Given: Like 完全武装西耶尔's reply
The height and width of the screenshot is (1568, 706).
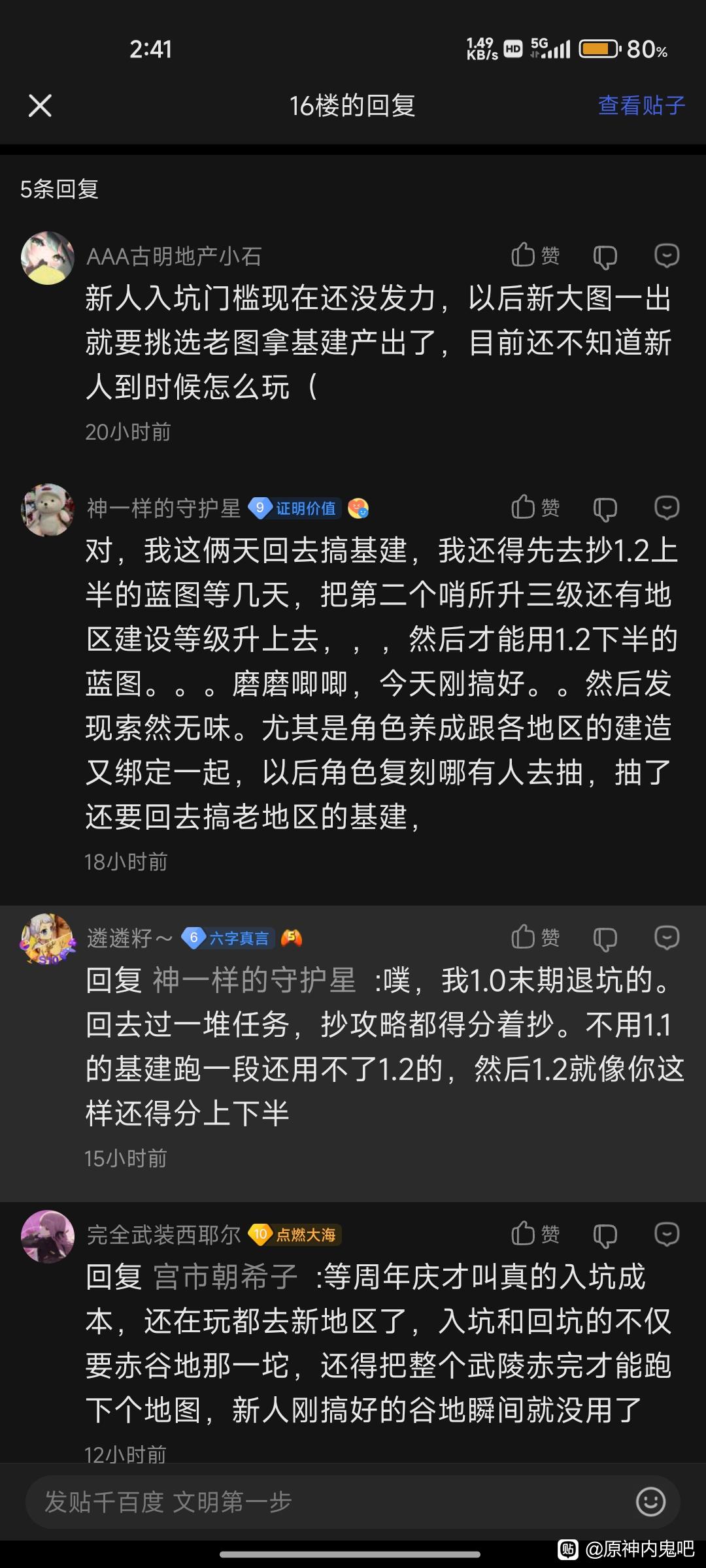Looking at the screenshot, I should [x=535, y=1234].
